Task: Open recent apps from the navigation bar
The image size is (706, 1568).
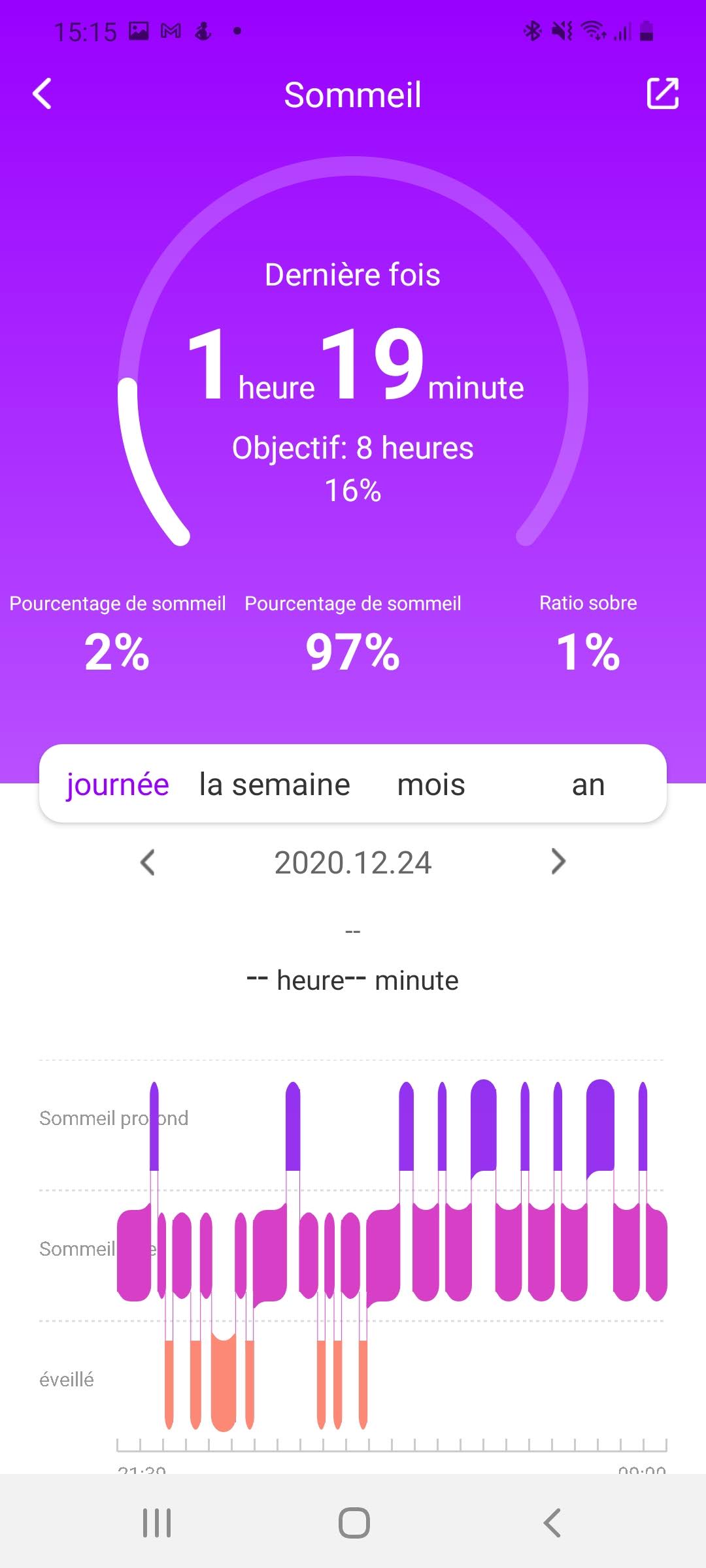Action: point(157,1523)
